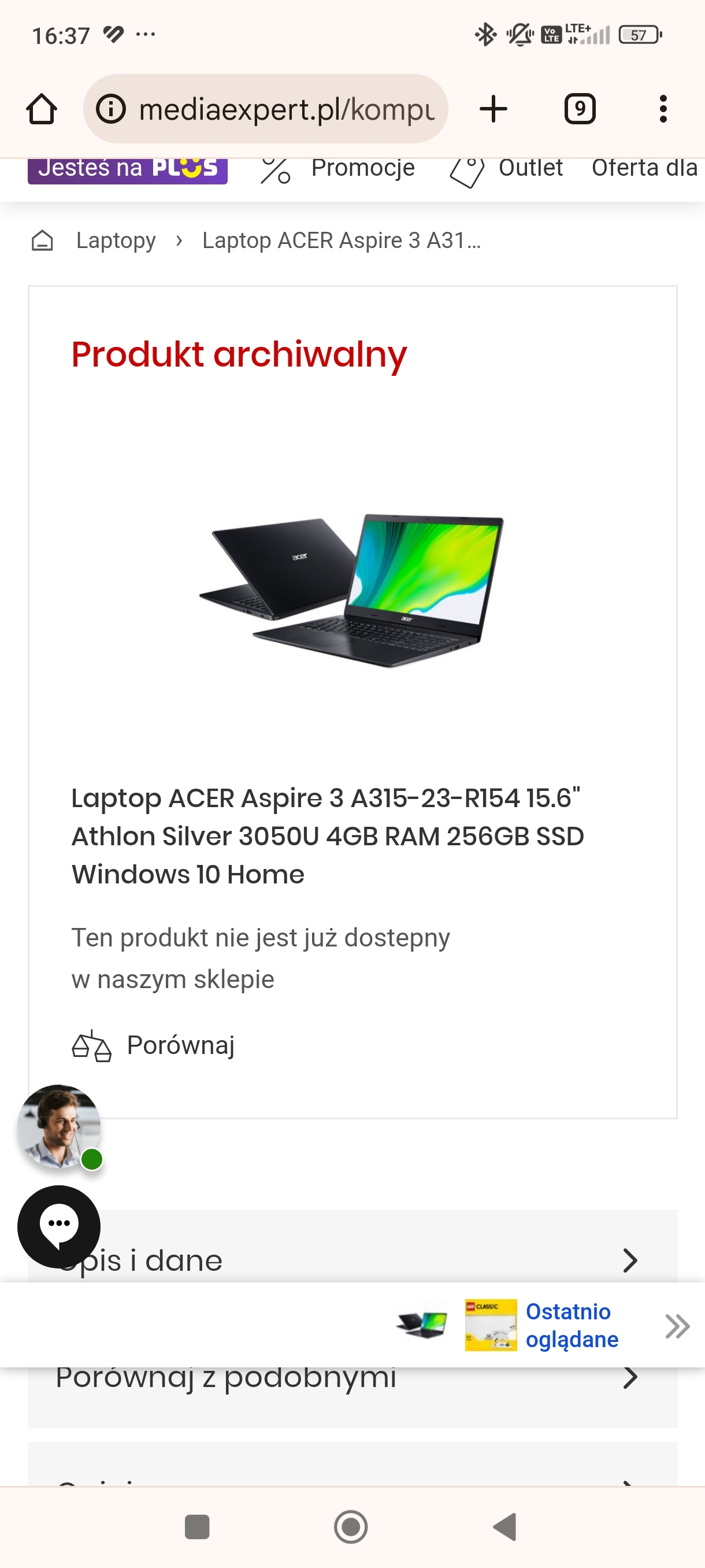Image resolution: width=705 pixels, height=1568 pixels.
Task: View the Acer Aspire 3 product image
Action: tap(351, 589)
